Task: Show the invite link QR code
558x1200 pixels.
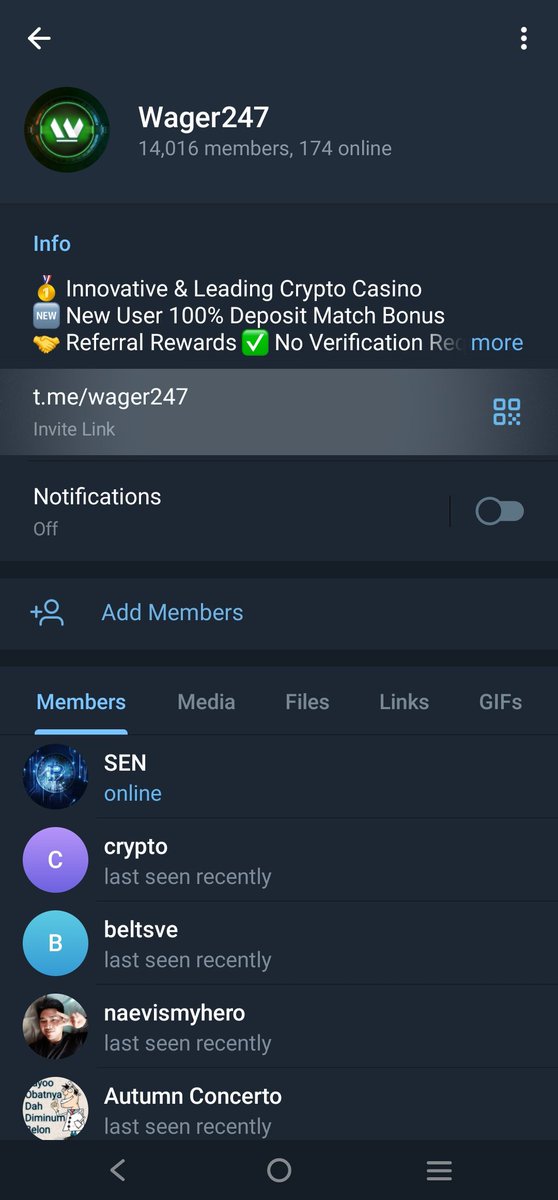Action: 507,412
